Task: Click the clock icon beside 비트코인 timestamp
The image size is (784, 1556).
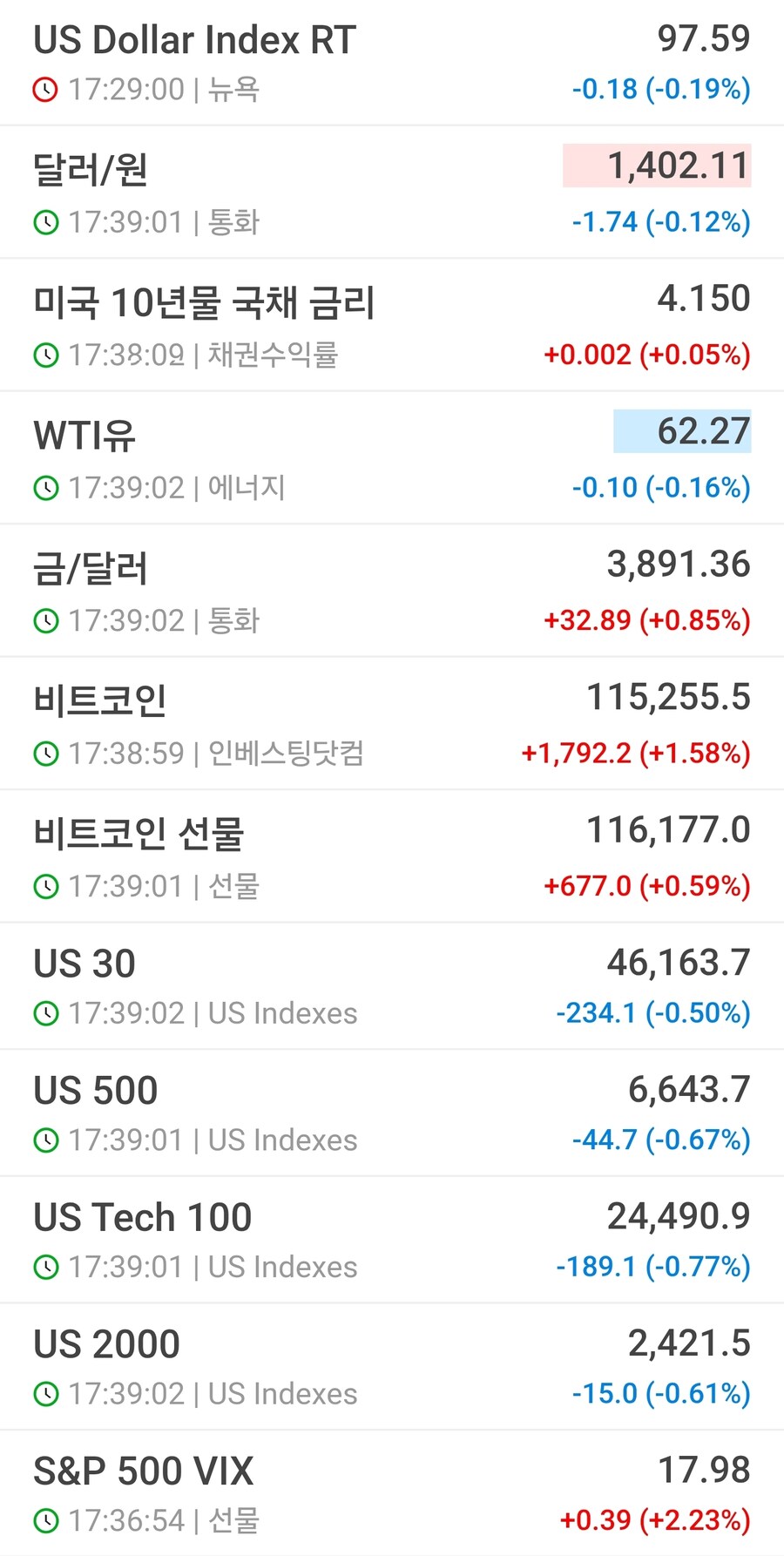Action: [x=45, y=753]
